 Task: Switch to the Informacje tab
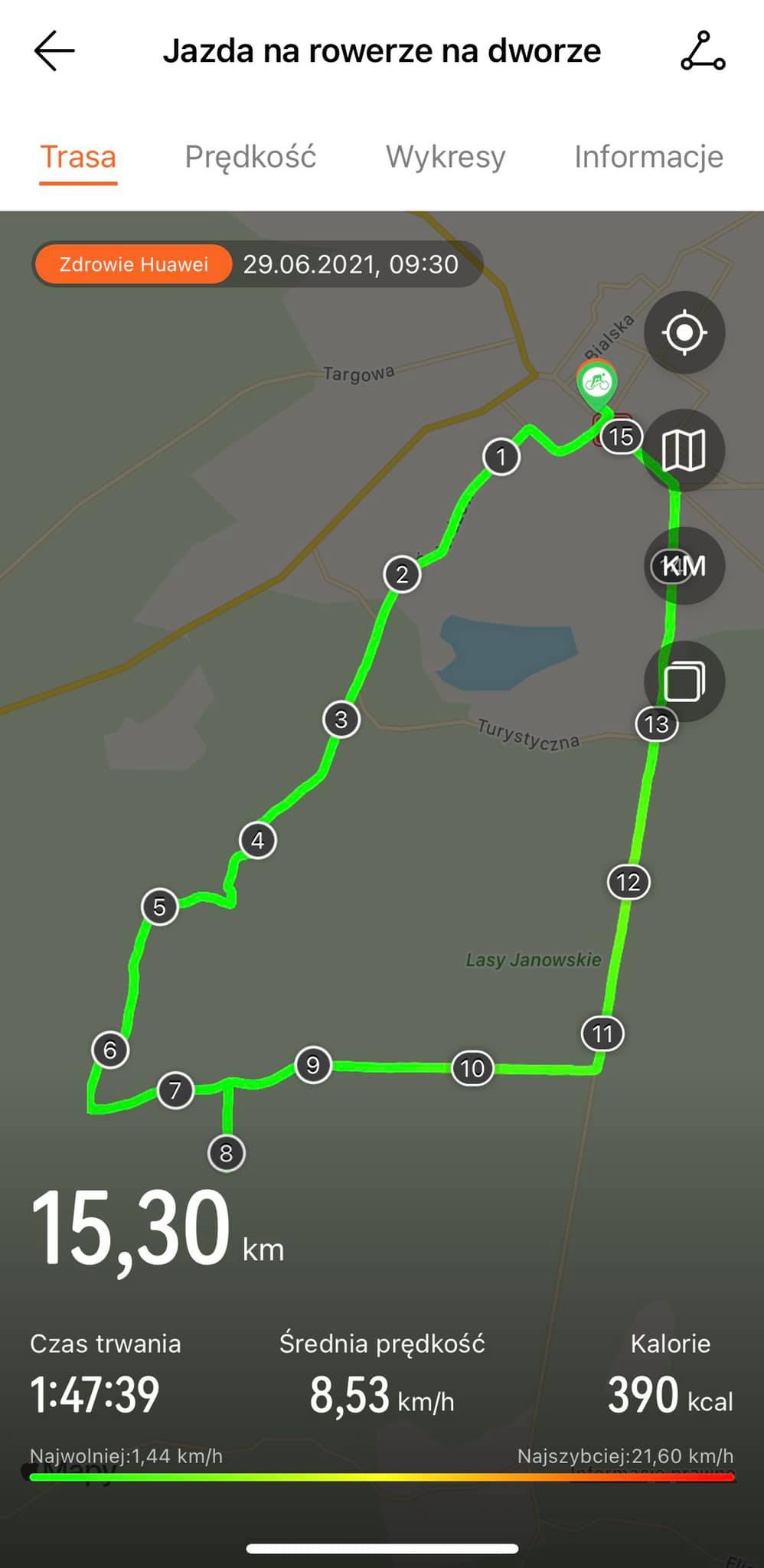pyautogui.click(x=649, y=157)
